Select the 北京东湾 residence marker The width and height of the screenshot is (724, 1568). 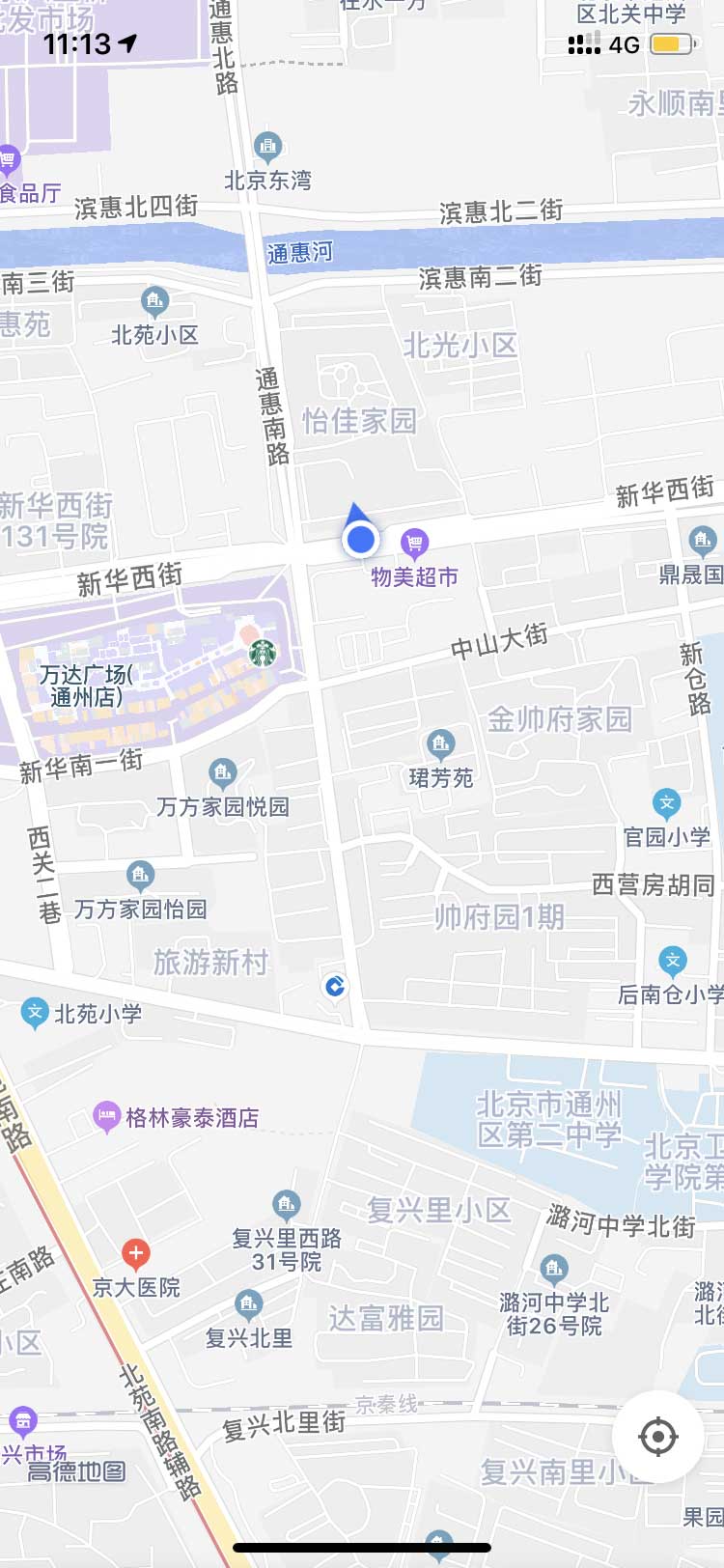(x=267, y=147)
